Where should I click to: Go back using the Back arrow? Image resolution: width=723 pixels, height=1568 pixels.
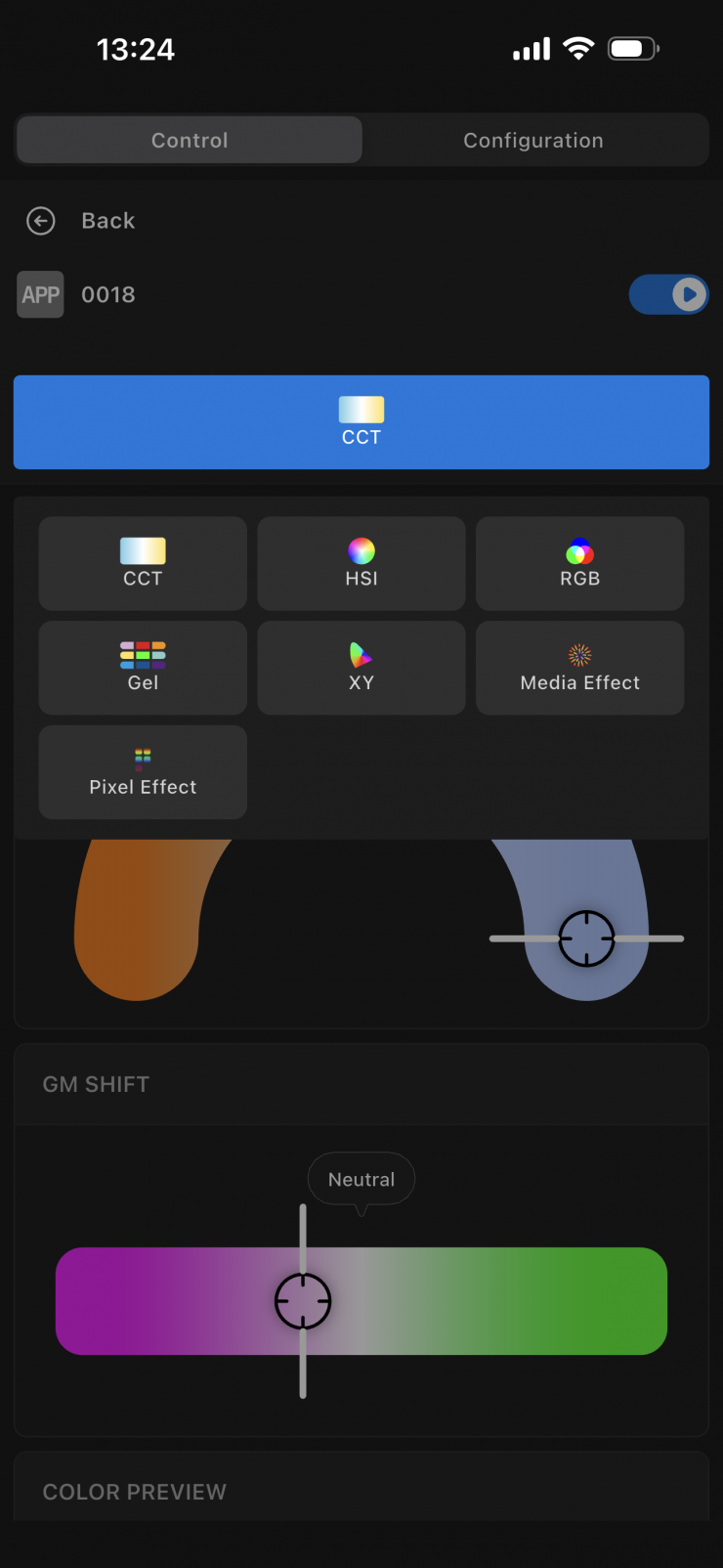click(41, 221)
